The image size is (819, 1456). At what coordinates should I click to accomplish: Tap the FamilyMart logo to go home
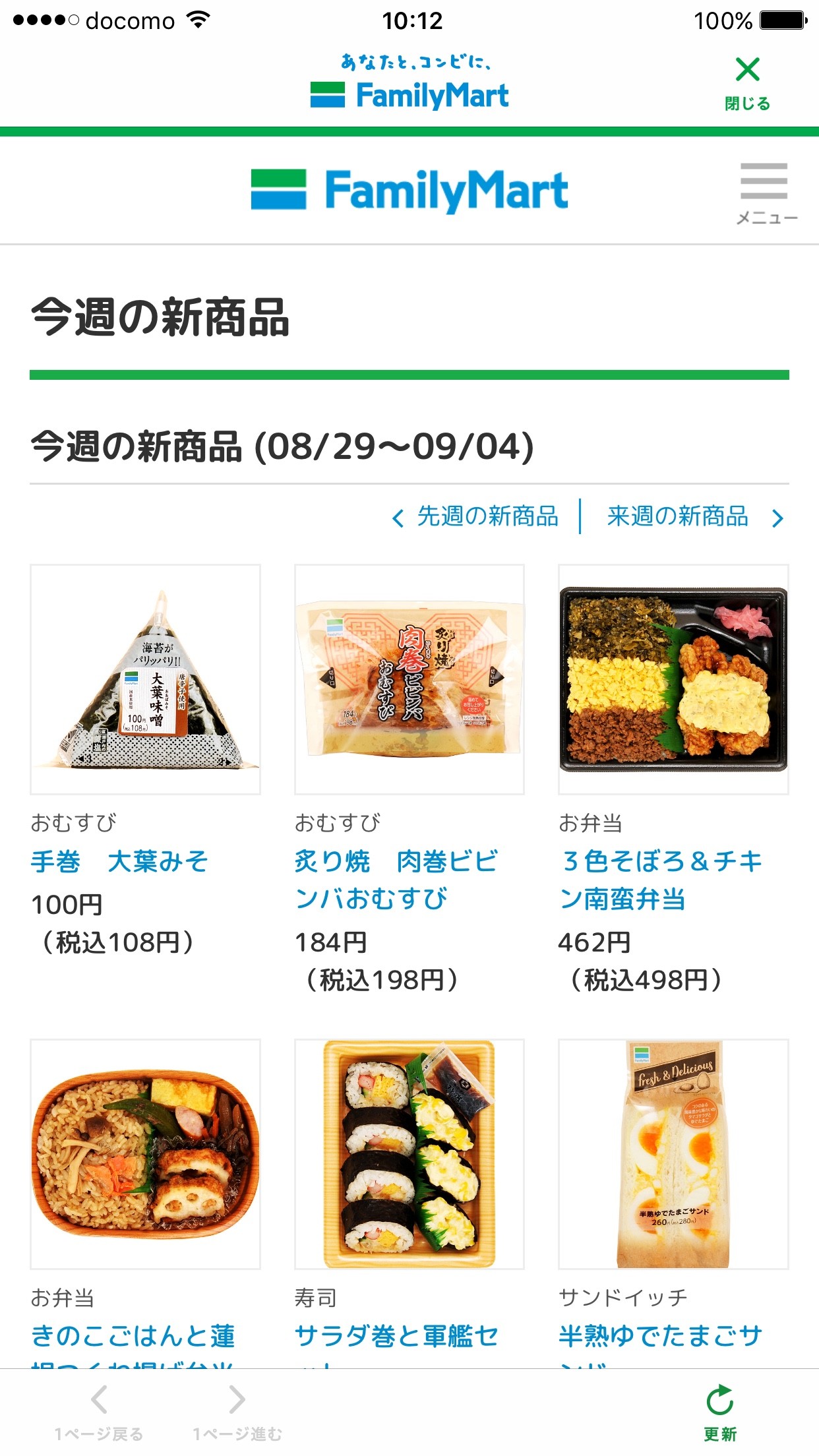409,191
